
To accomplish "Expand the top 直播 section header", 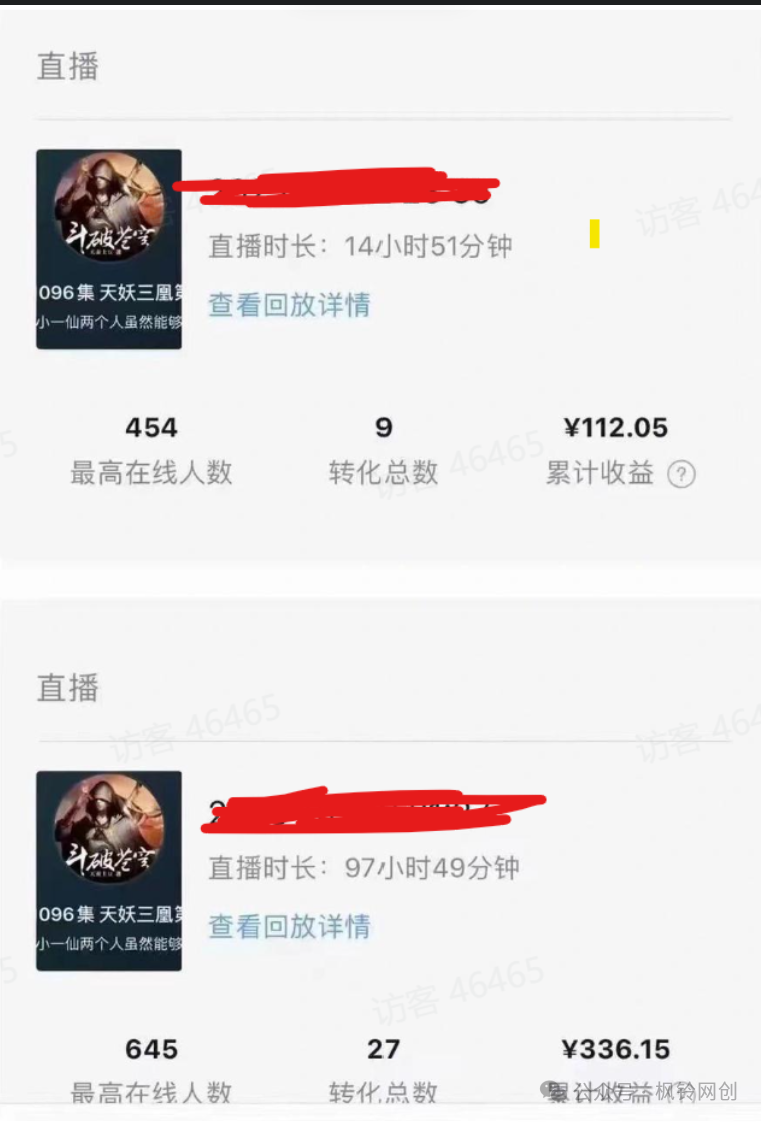I will click(65, 66).
